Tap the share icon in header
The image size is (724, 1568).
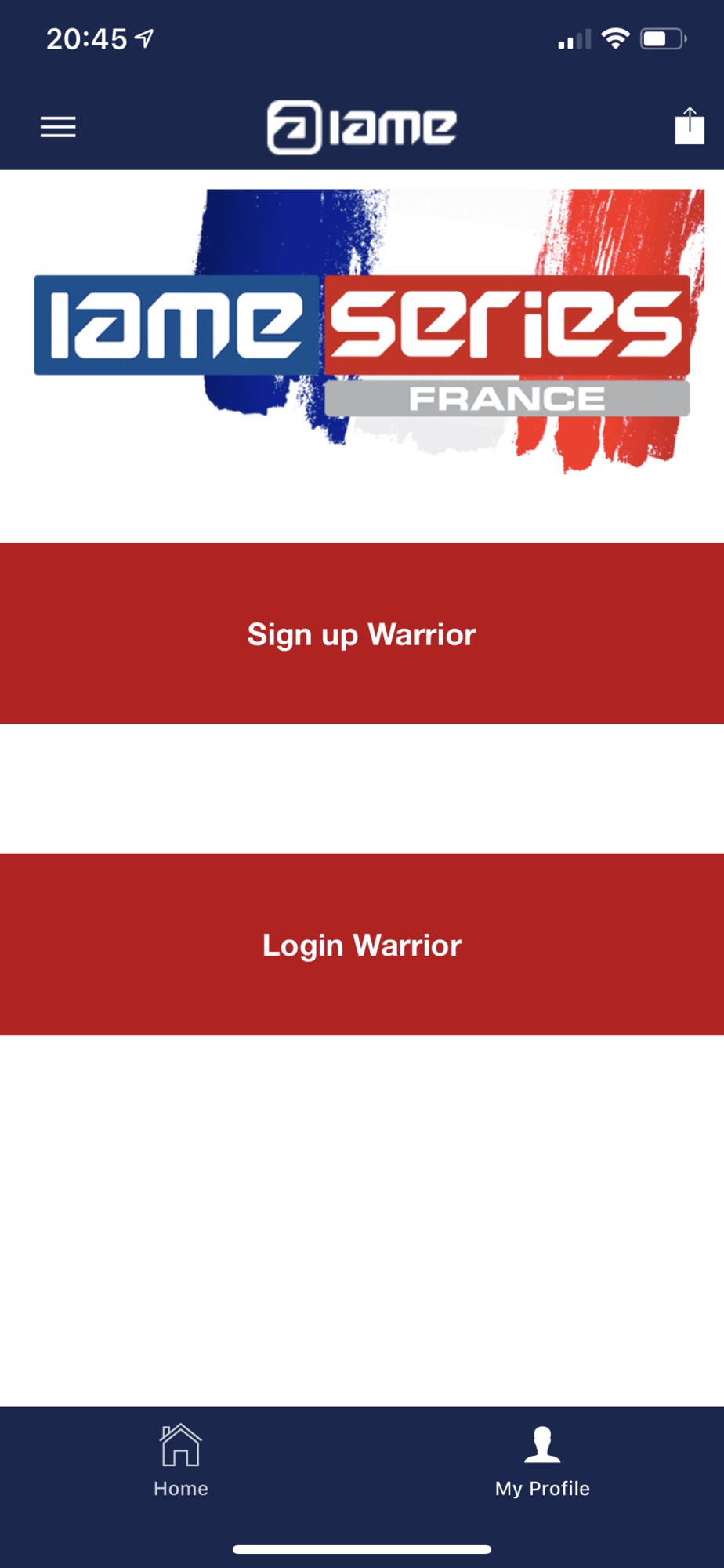[690, 126]
